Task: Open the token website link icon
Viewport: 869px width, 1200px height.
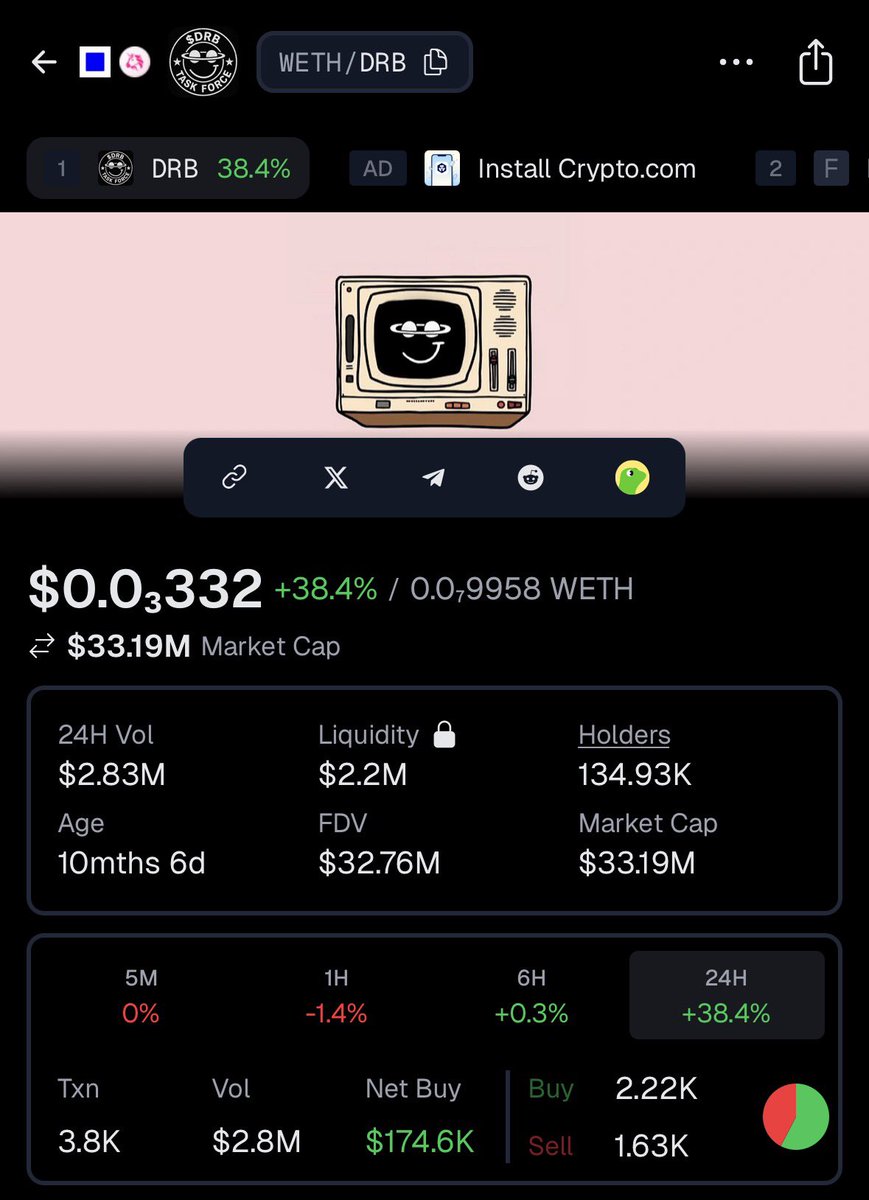Action: 234,478
